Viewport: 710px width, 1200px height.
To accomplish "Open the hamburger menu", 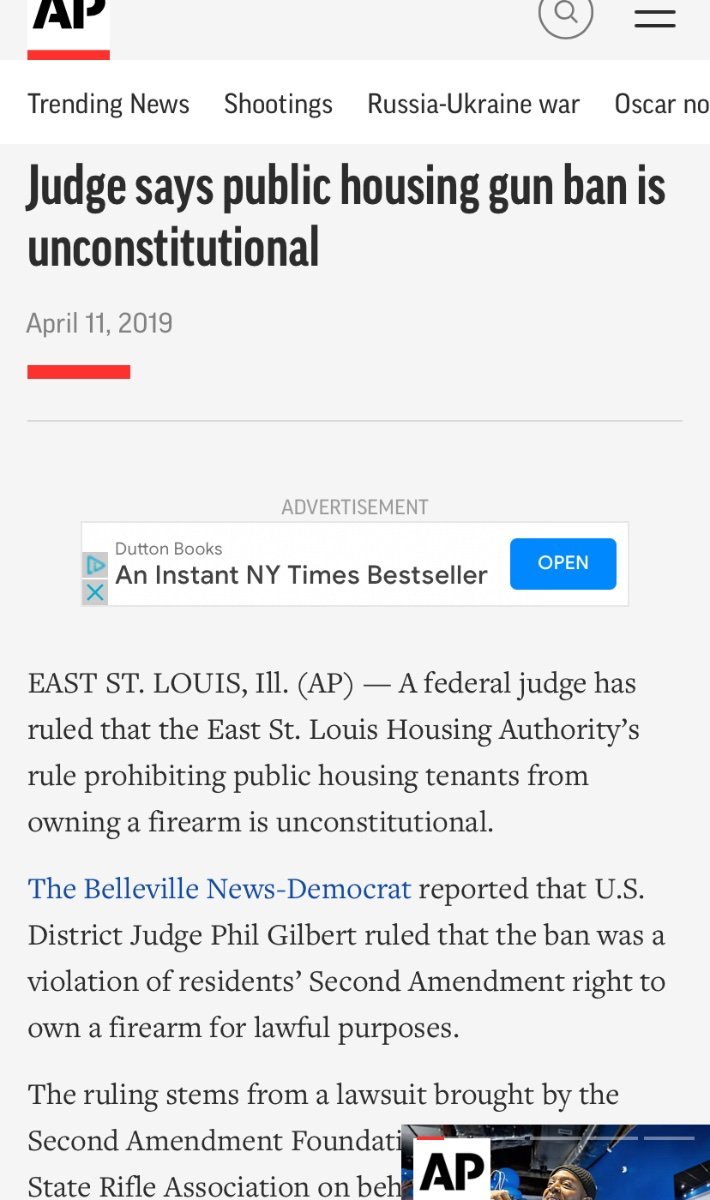I will click(655, 17).
